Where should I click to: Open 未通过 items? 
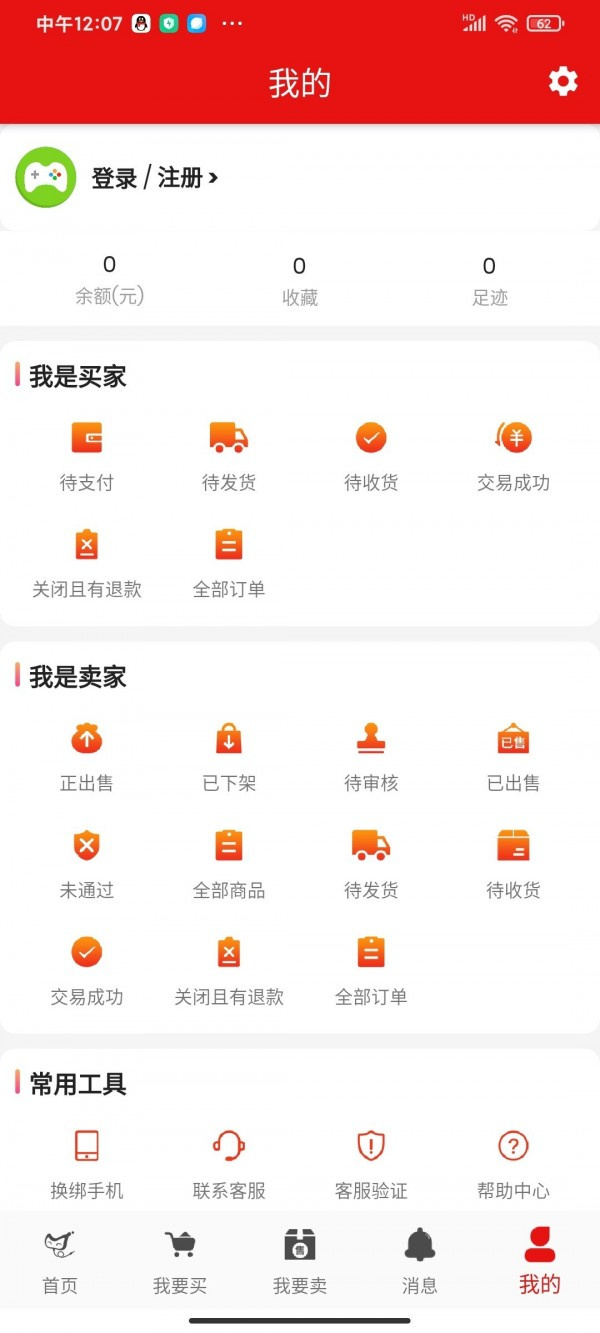[87, 862]
